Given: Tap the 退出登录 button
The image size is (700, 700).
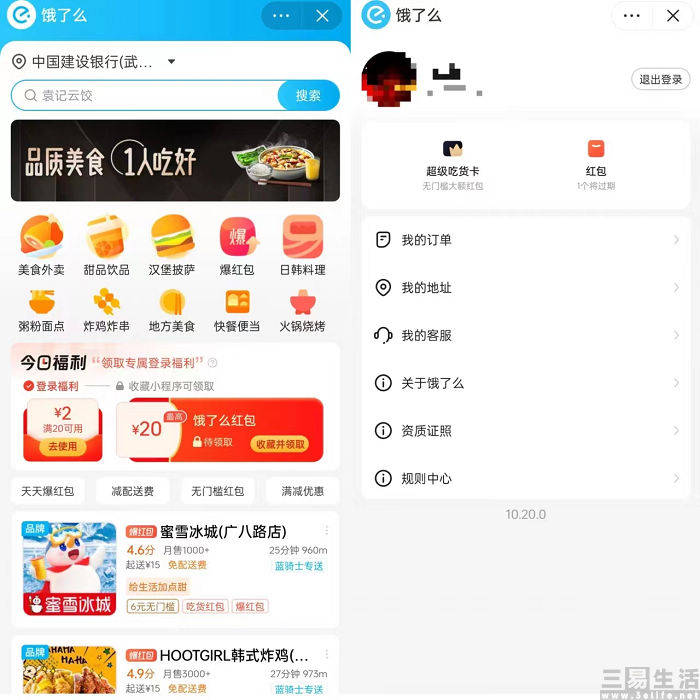Looking at the screenshot, I should point(660,80).
